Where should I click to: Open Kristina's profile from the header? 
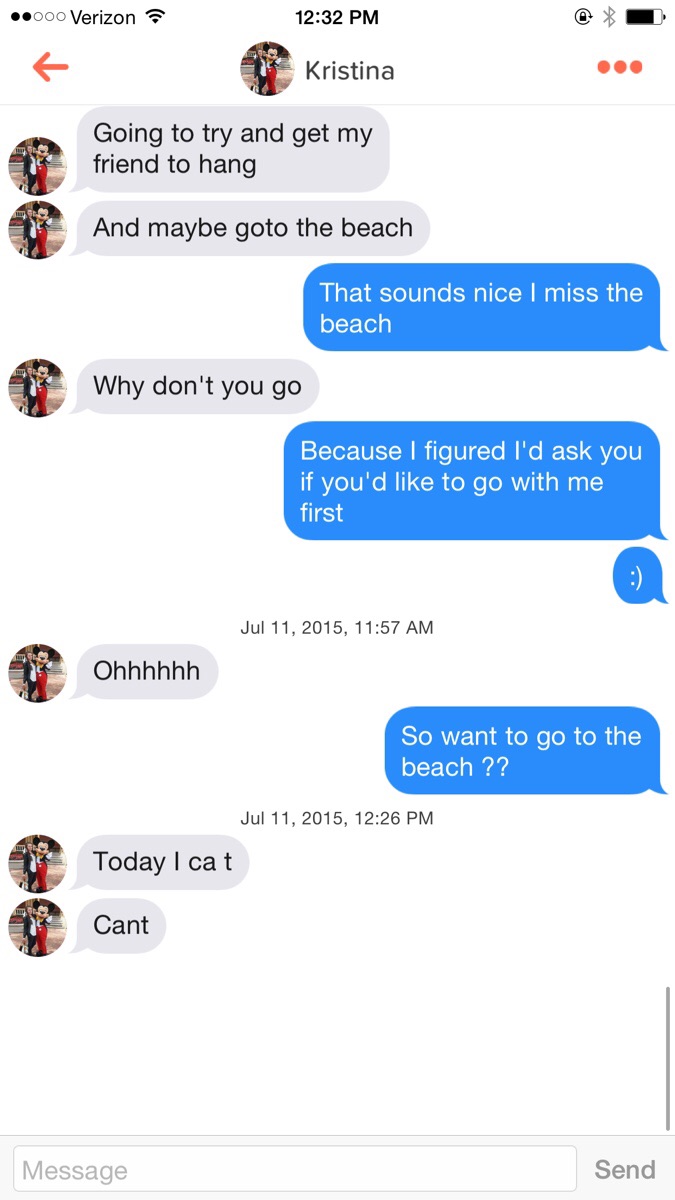[x=318, y=70]
